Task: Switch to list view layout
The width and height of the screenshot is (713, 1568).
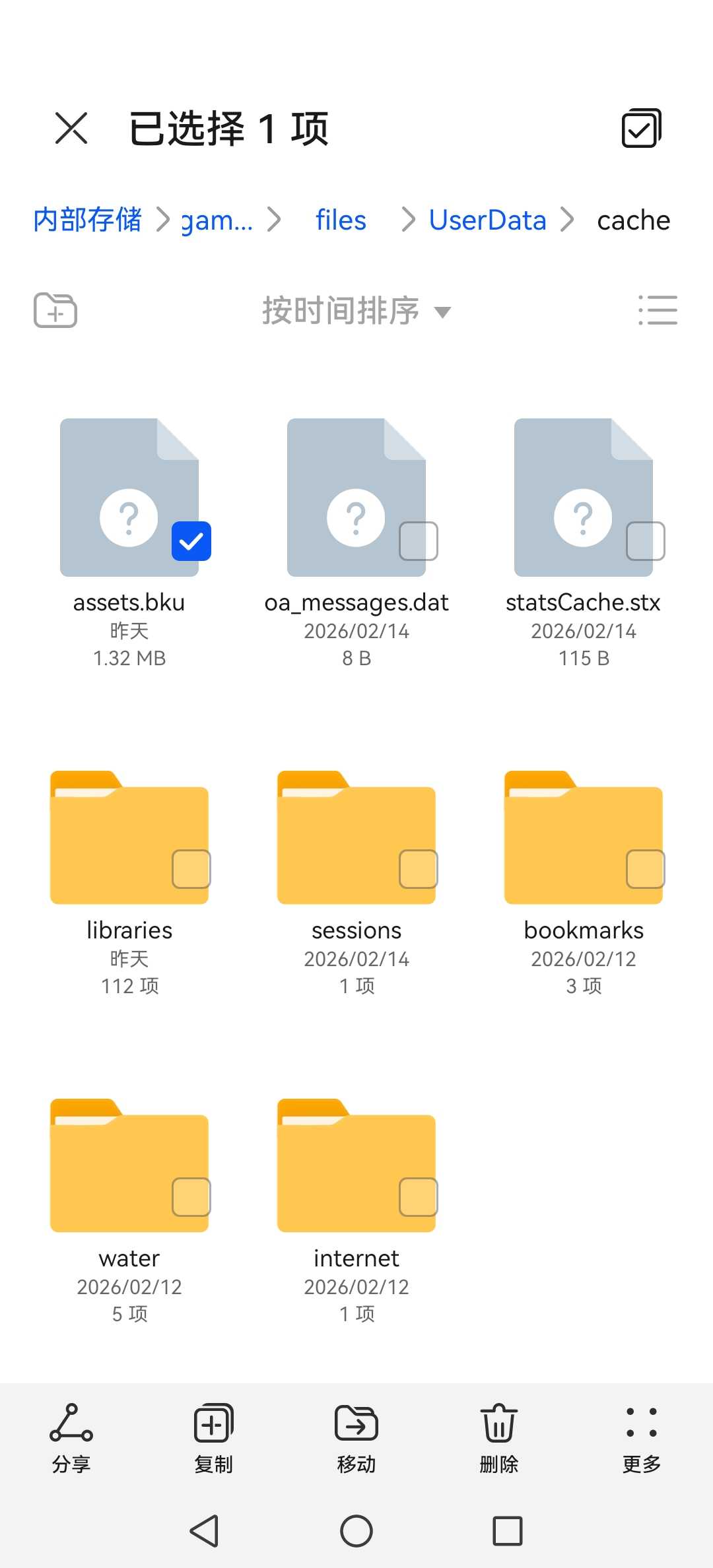Action: [x=658, y=310]
